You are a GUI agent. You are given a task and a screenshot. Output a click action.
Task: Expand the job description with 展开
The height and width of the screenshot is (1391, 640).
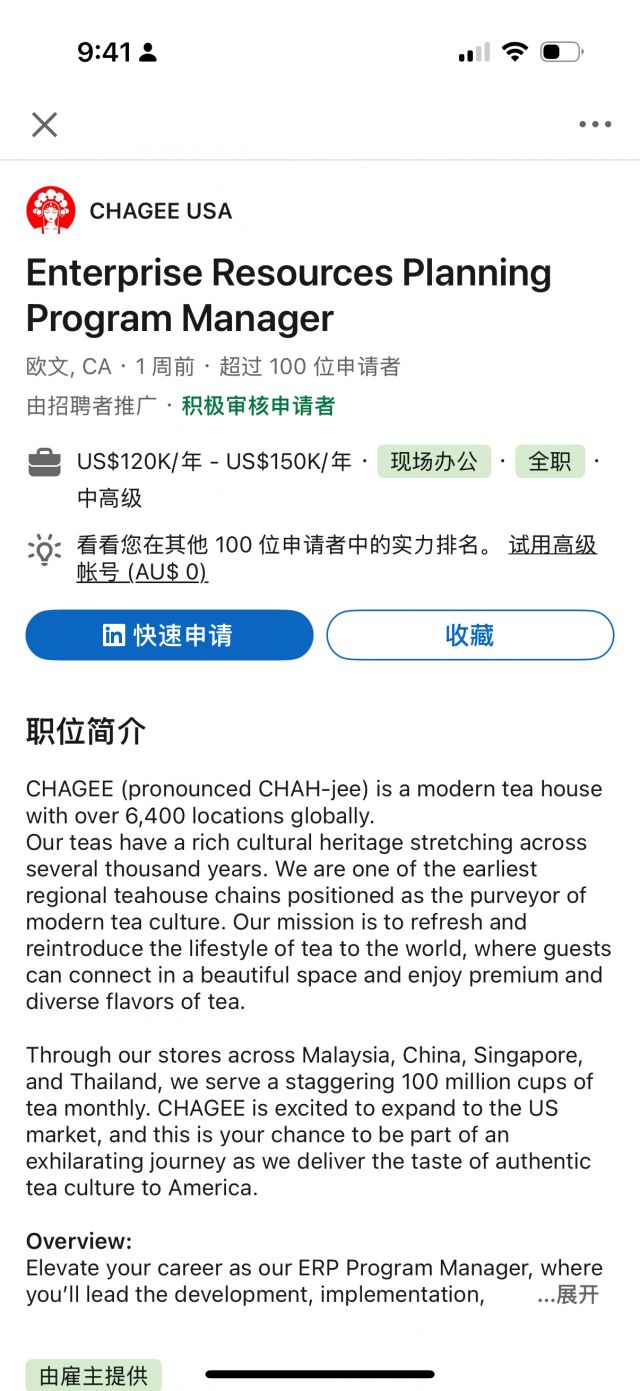pos(569,1295)
